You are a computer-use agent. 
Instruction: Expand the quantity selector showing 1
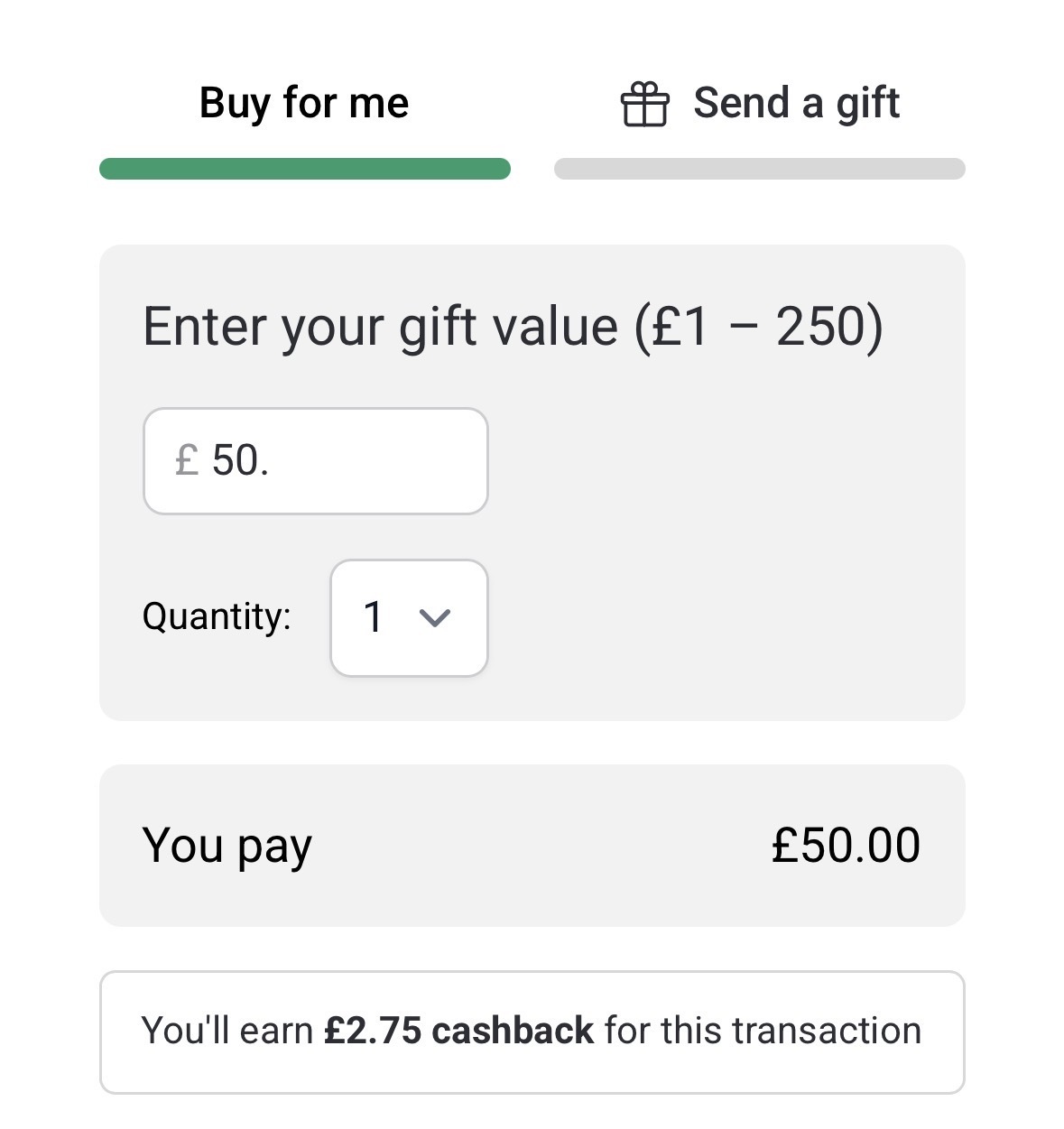408,619
